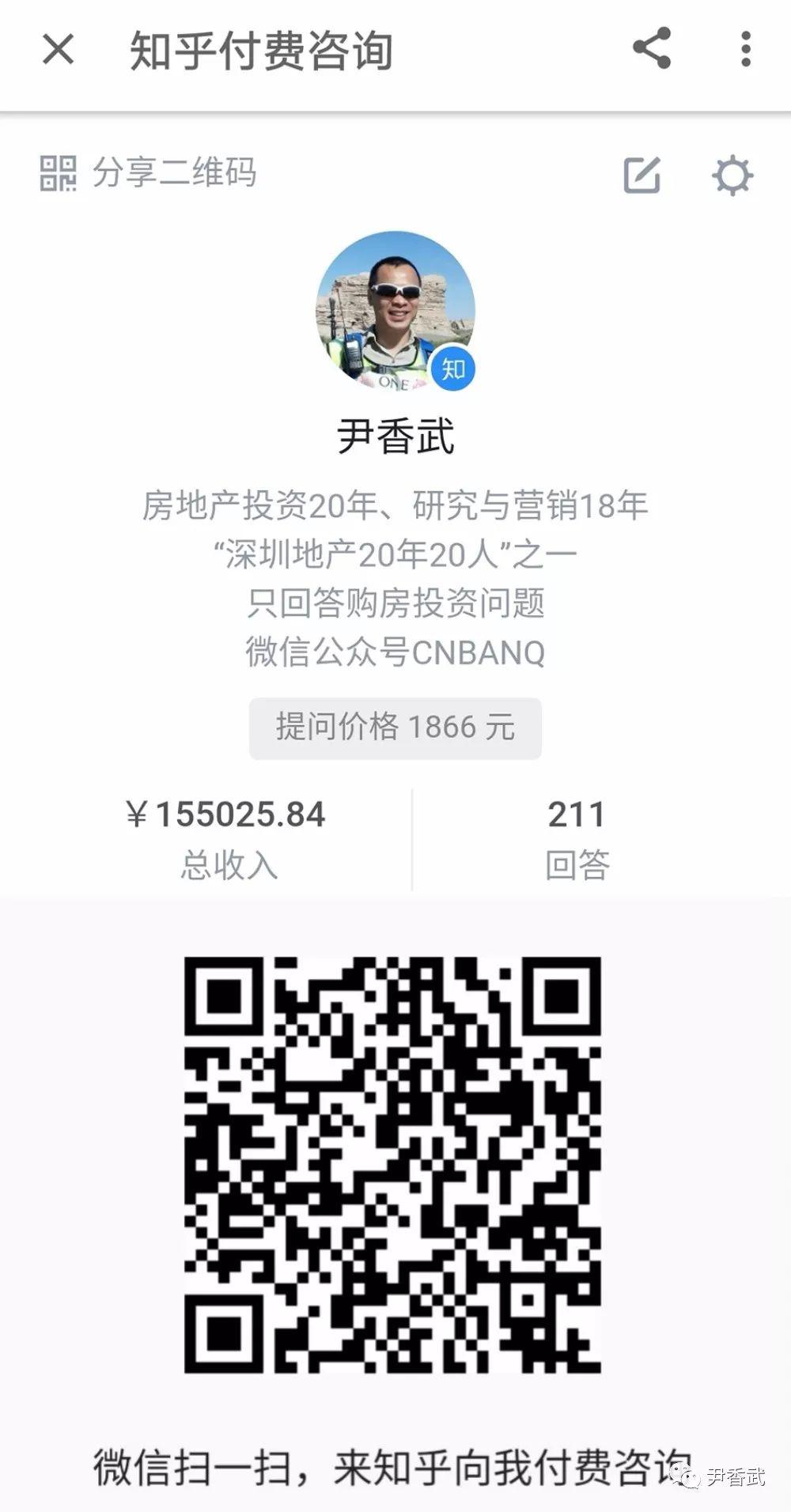The image size is (791, 1512).
Task: Tap 分享二维码 to share the QR code
Action: click(x=148, y=172)
